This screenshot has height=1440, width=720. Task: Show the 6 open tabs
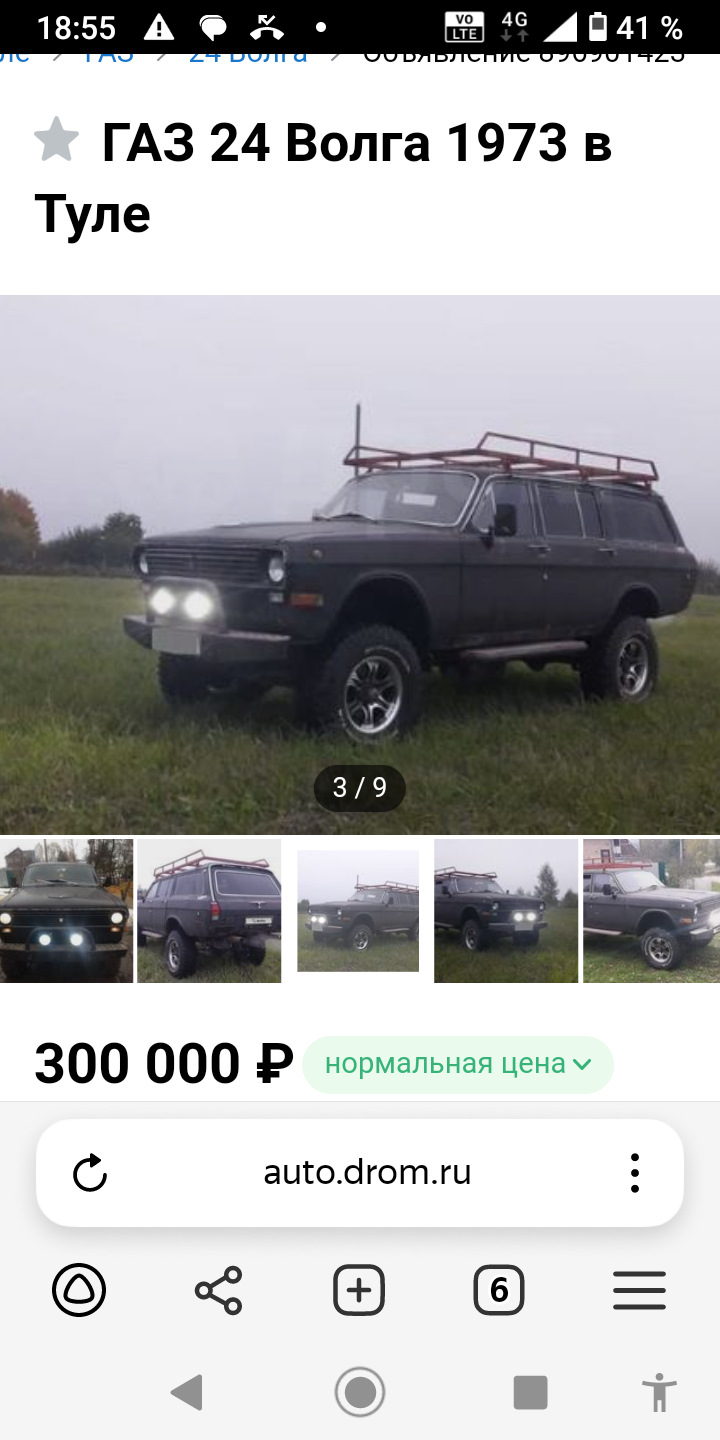tap(499, 1291)
